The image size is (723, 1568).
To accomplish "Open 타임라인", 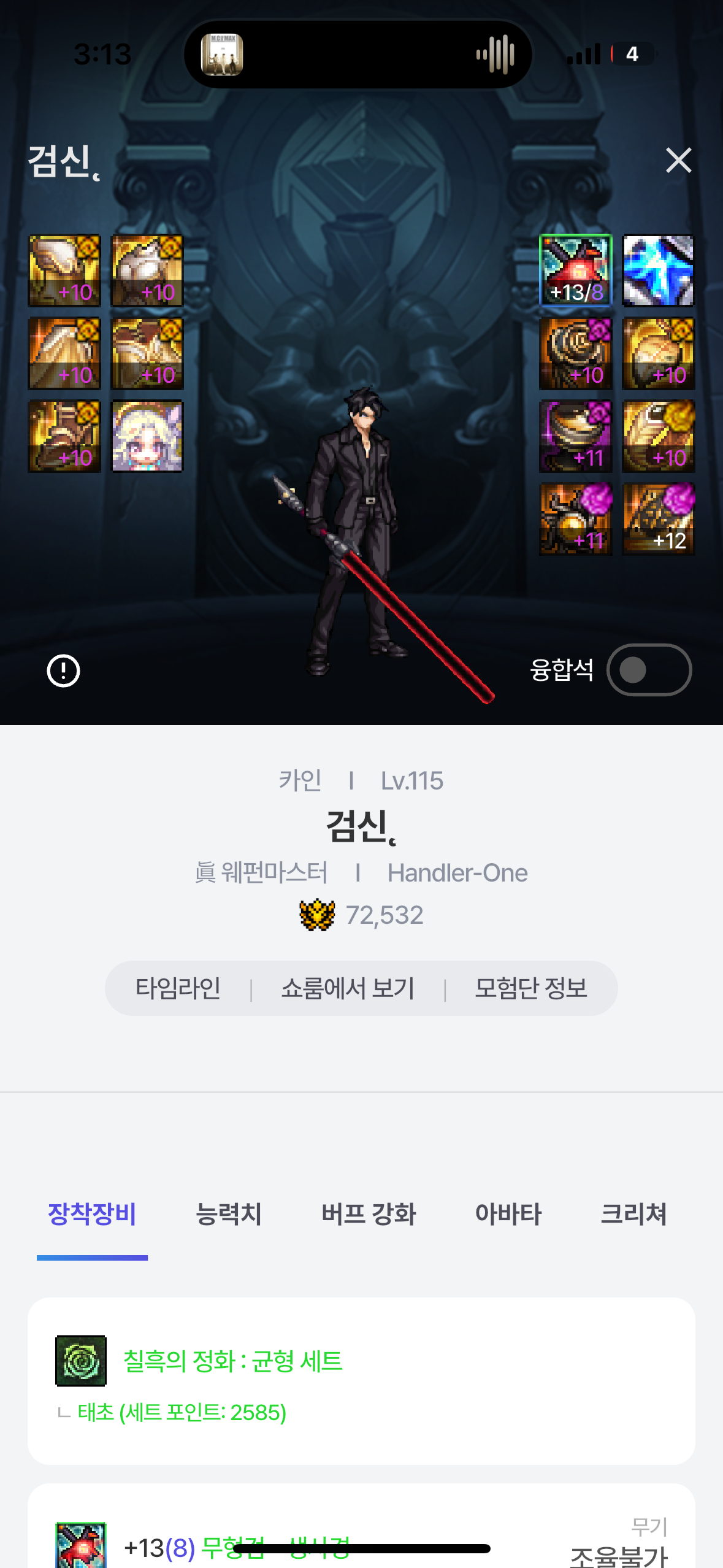I will pos(178,988).
